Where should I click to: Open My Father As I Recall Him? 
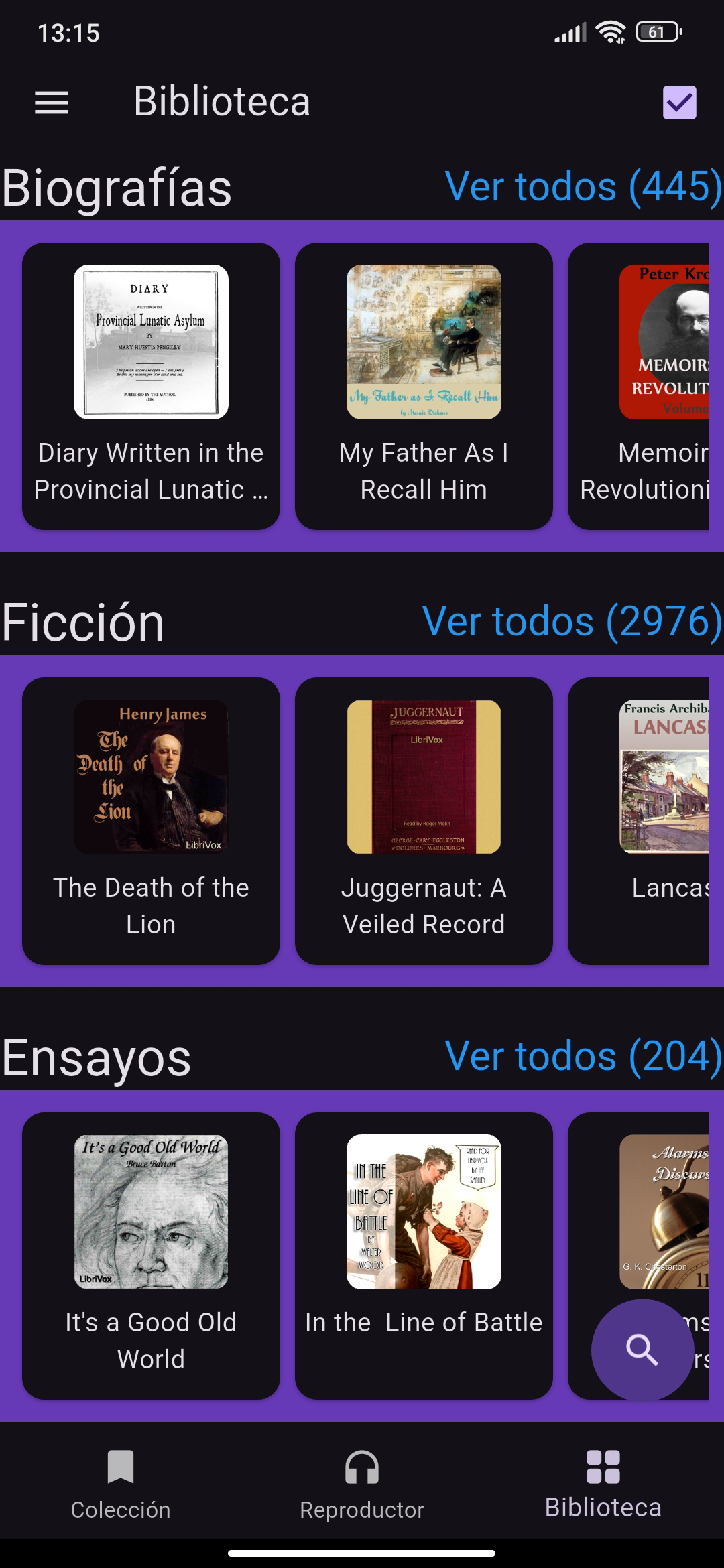pyautogui.click(x=424, y=386)
